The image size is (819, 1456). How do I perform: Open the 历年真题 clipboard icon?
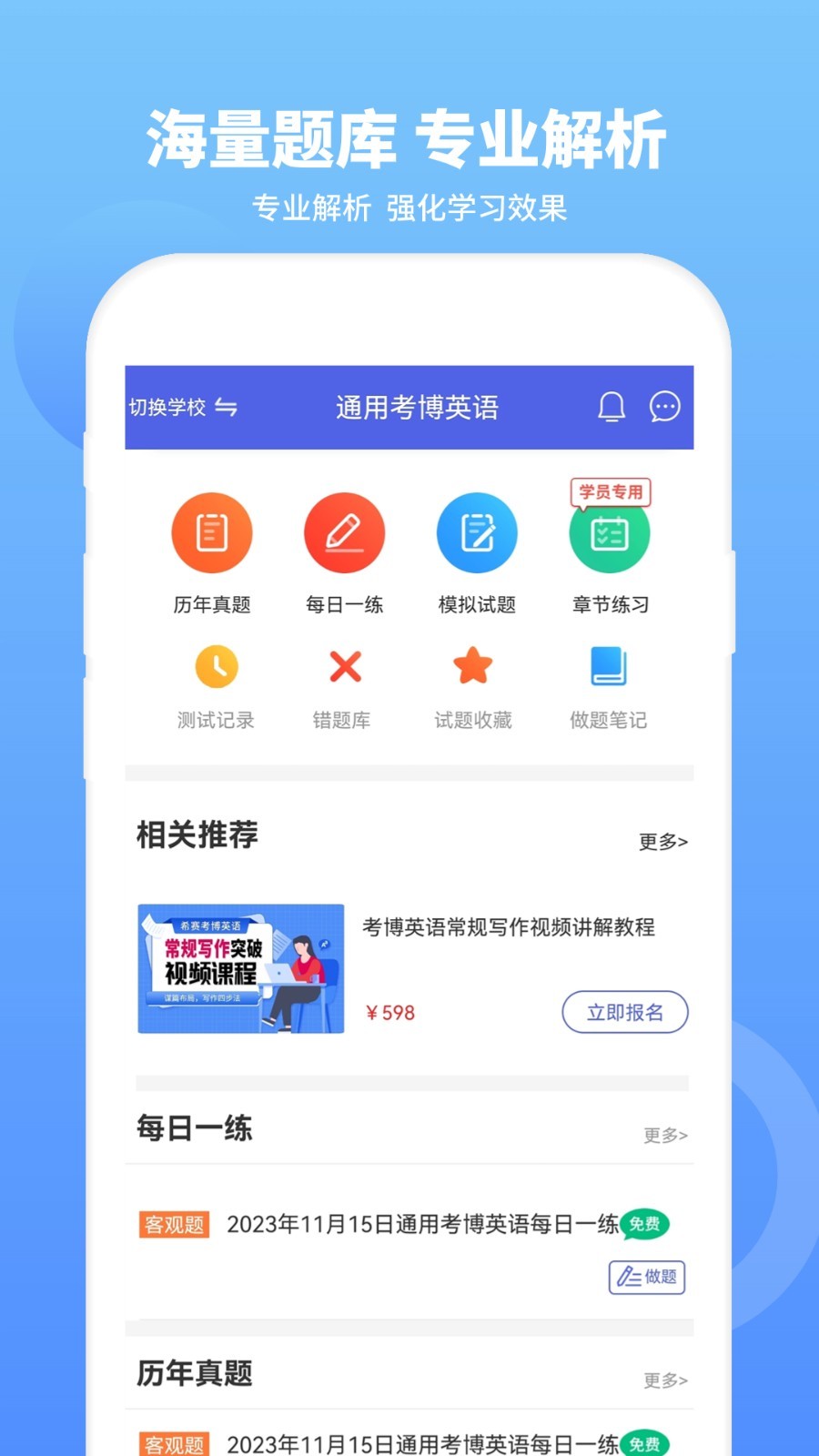click(212, 532)
